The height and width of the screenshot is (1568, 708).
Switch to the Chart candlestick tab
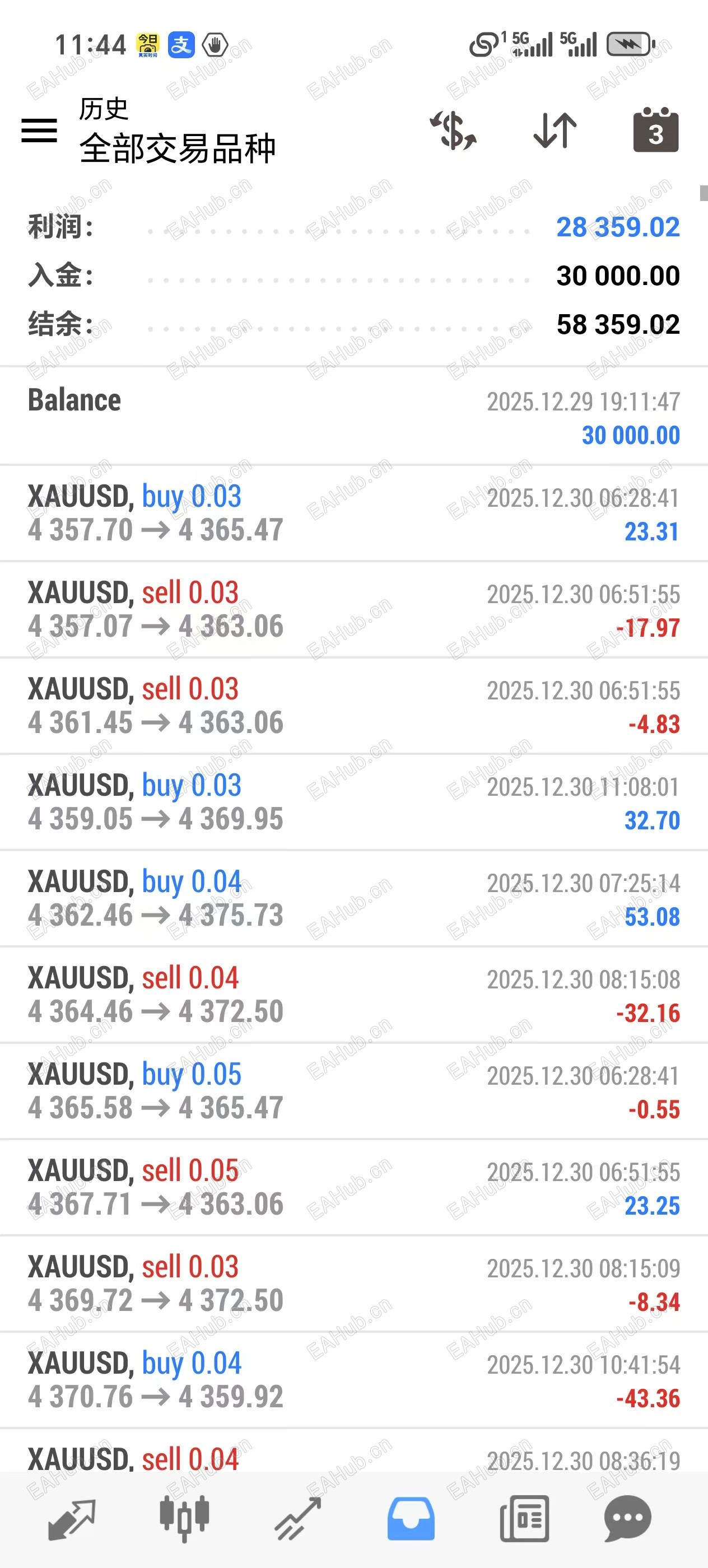click(x=184, y=1520)
